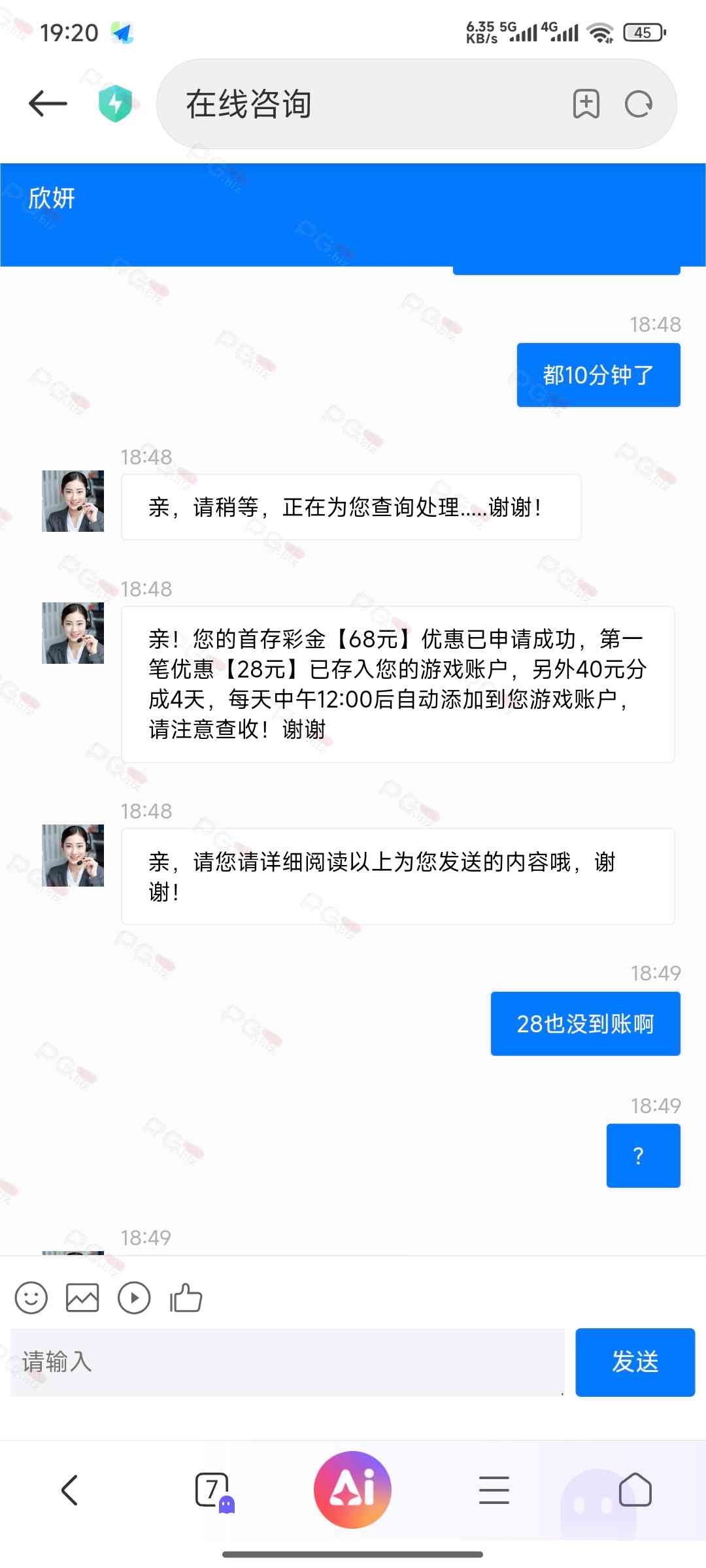706x1568 pixels.
Task: Open the browser hamburger menu
Action: 494,1490
